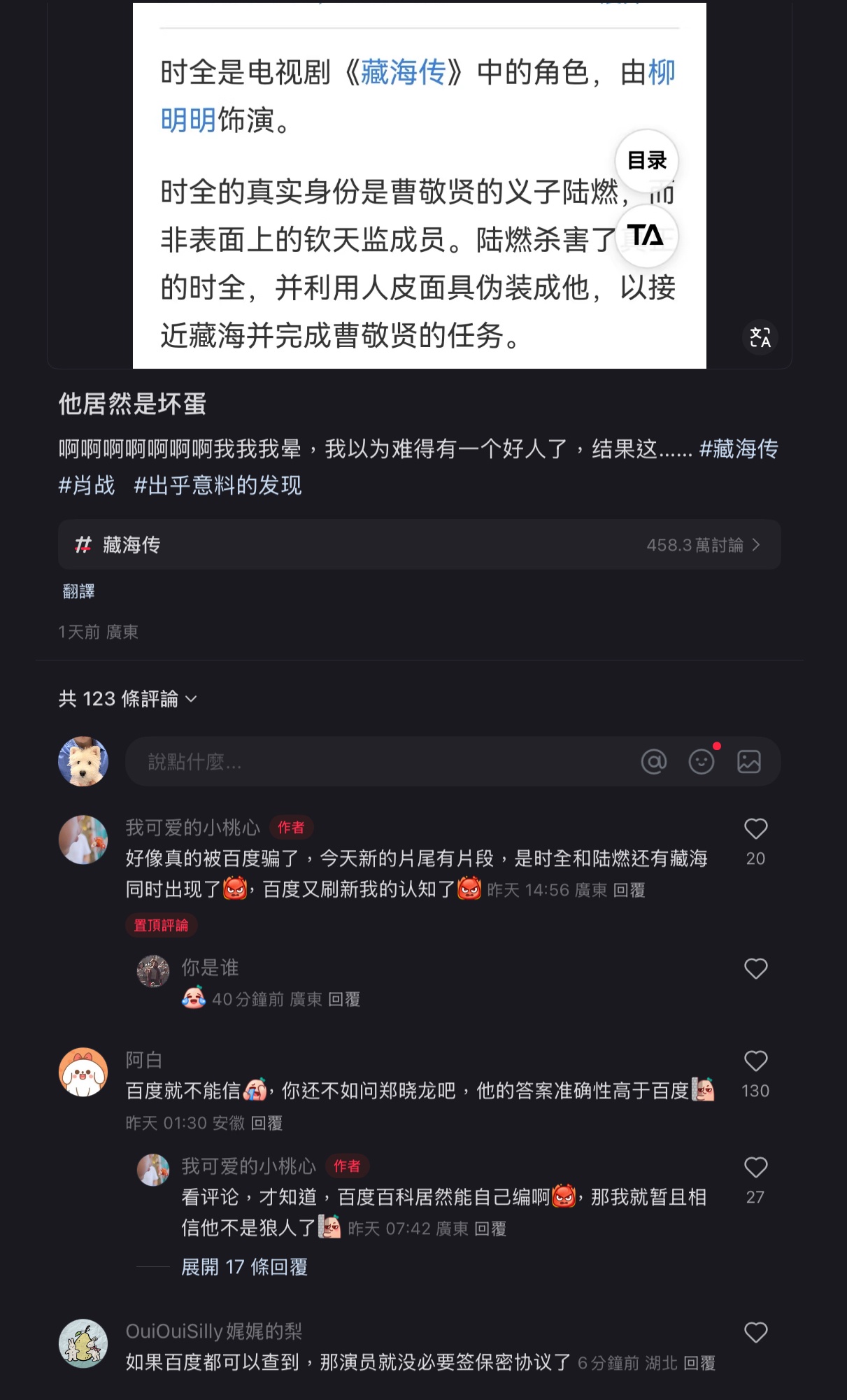Viewport: 847px width, 1400px height.
Task: Open the 藏海传 topic discussion row
Action: point(418,544)
